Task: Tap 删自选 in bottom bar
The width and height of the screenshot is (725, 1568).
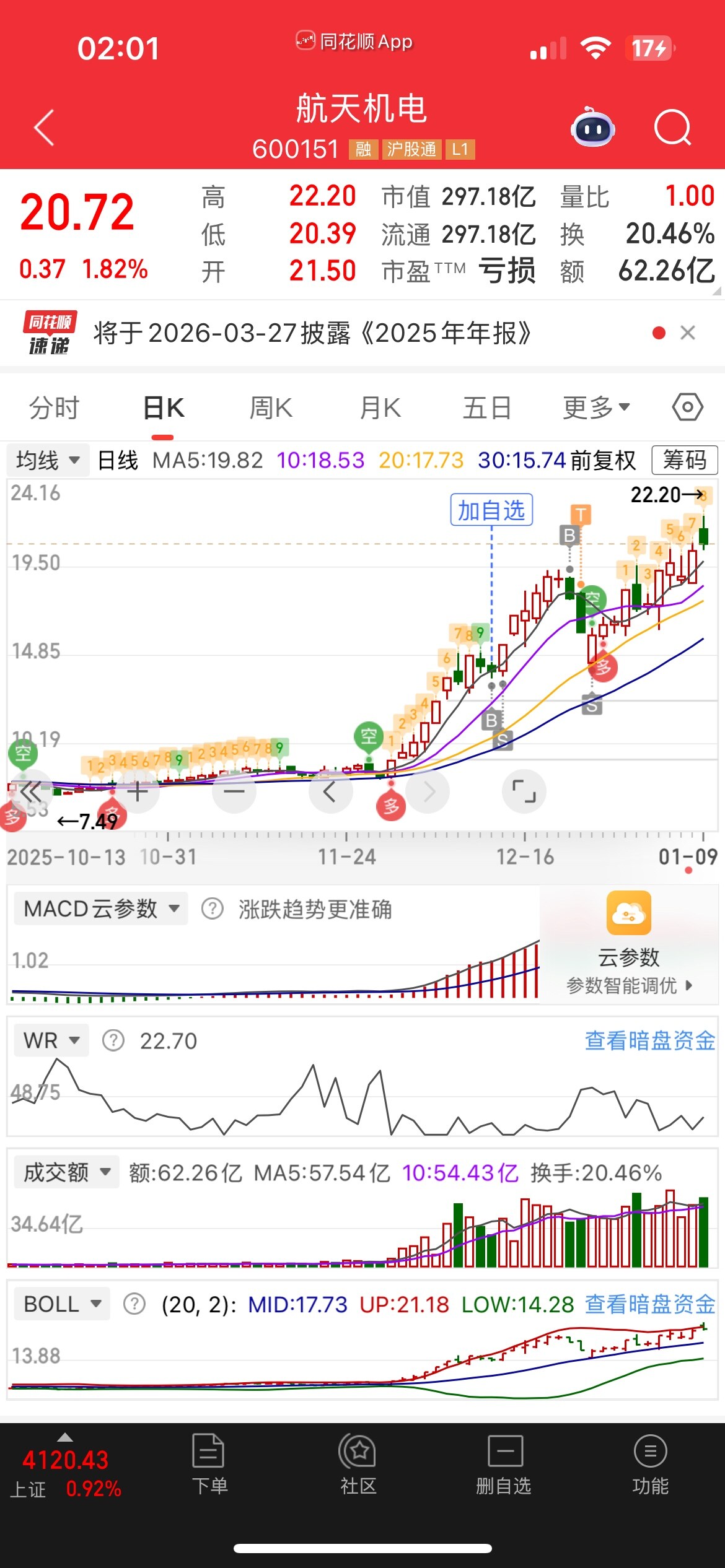Action: 504,1465
